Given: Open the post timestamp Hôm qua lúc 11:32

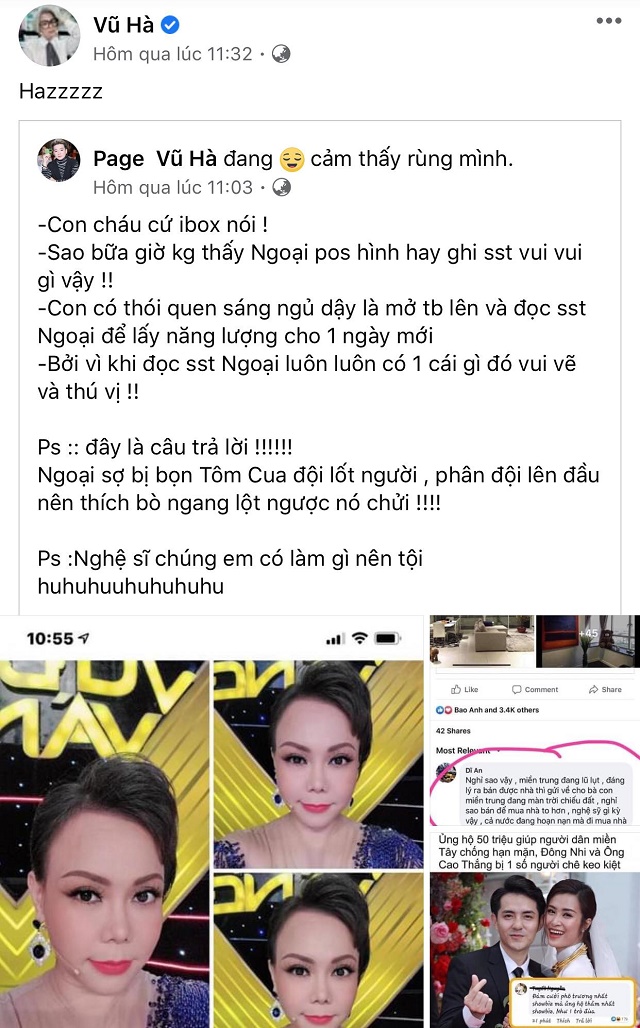Looking at the screenshot, I should 172,54.
